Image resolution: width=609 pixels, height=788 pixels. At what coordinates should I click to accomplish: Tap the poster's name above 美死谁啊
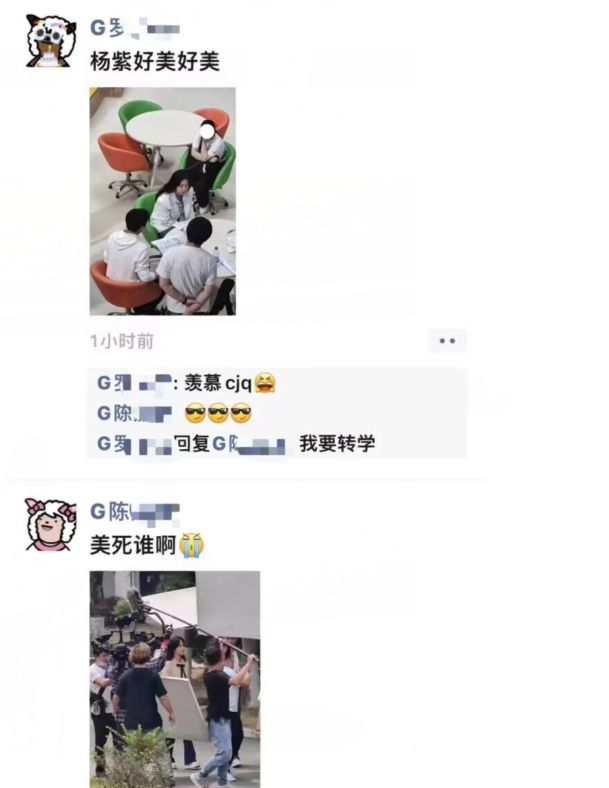[x=135, y=513]
